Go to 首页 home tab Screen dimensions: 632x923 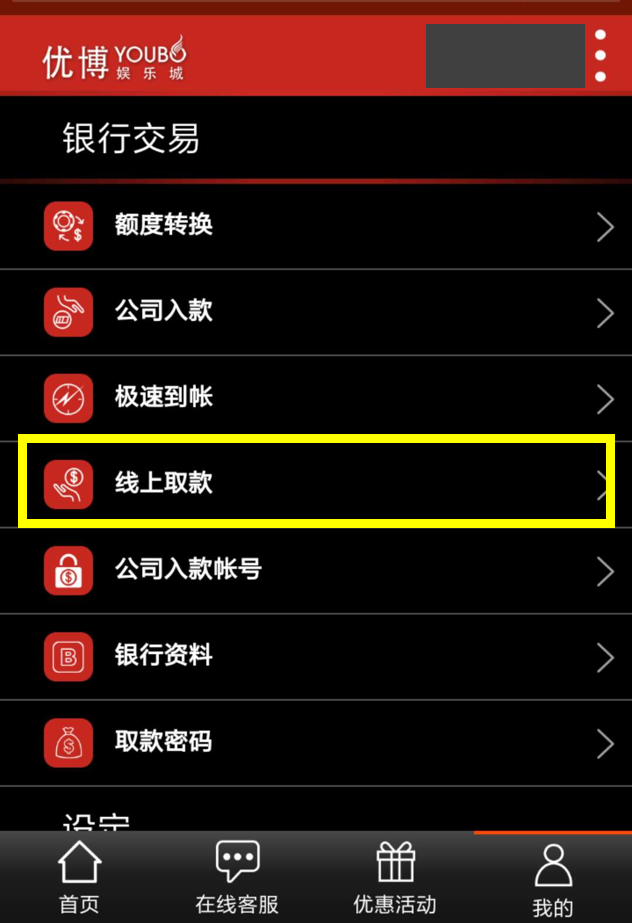[x=79, y=878]
